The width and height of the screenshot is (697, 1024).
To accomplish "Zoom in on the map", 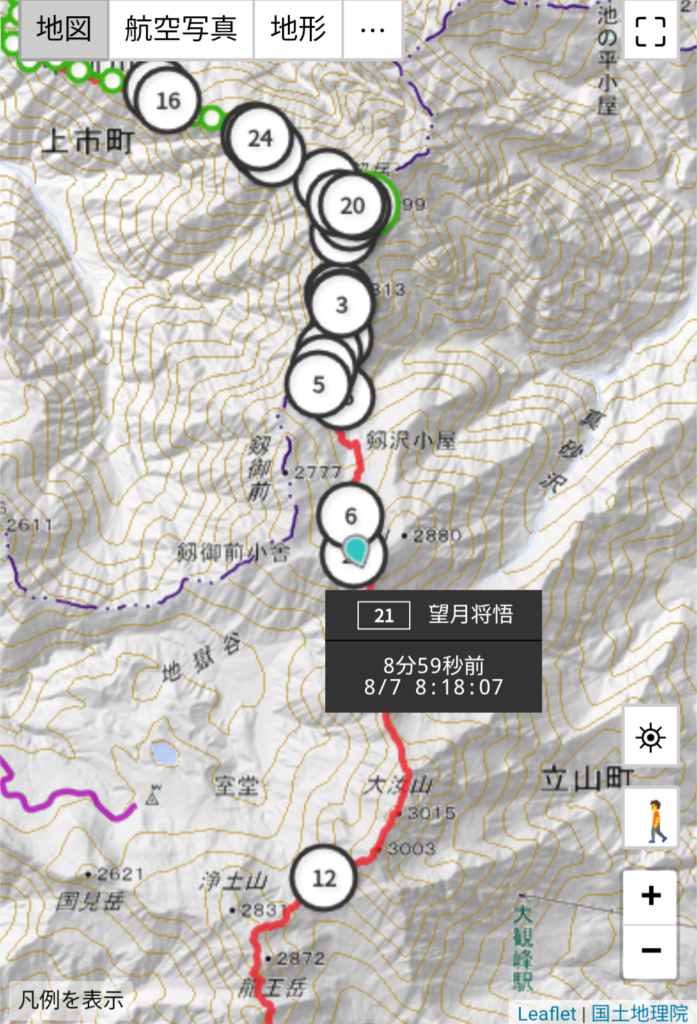I will (x=650, y=896).
